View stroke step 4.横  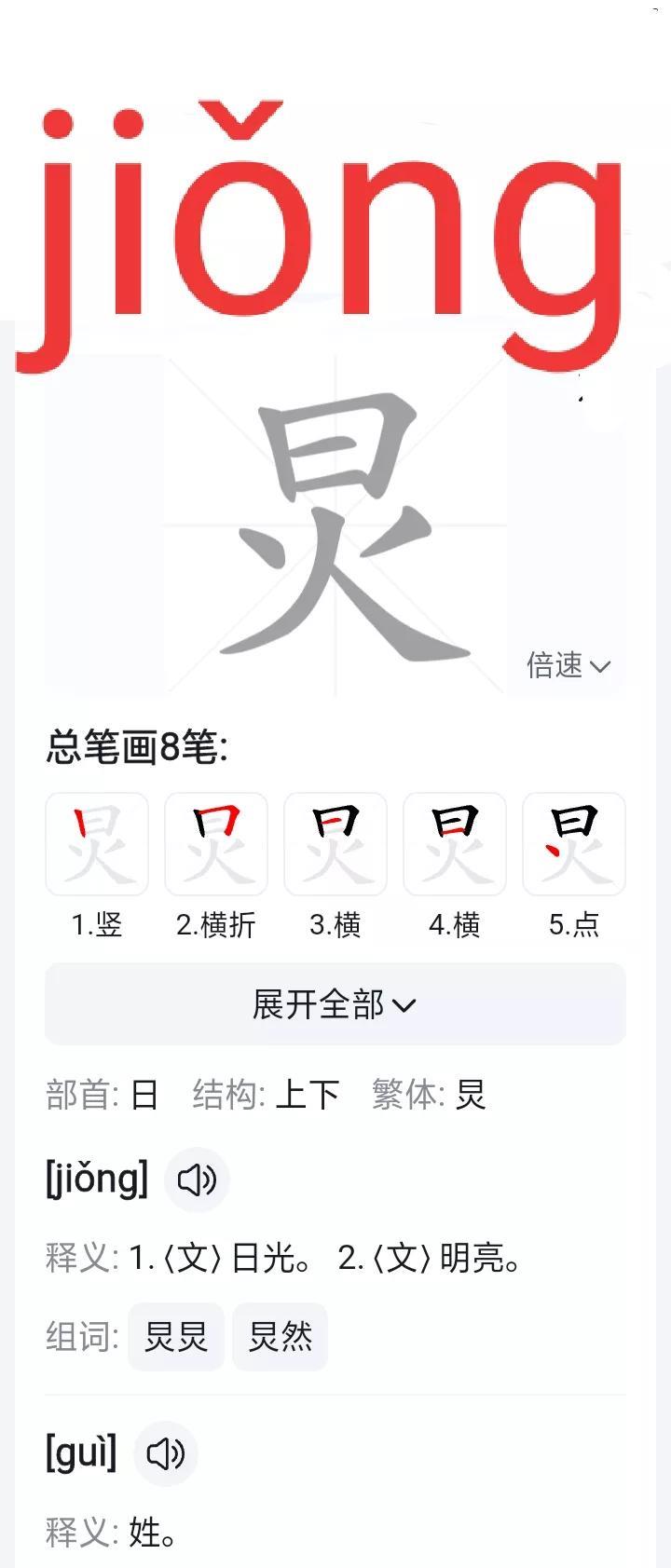pyautogui.click(x=455, y=844)
